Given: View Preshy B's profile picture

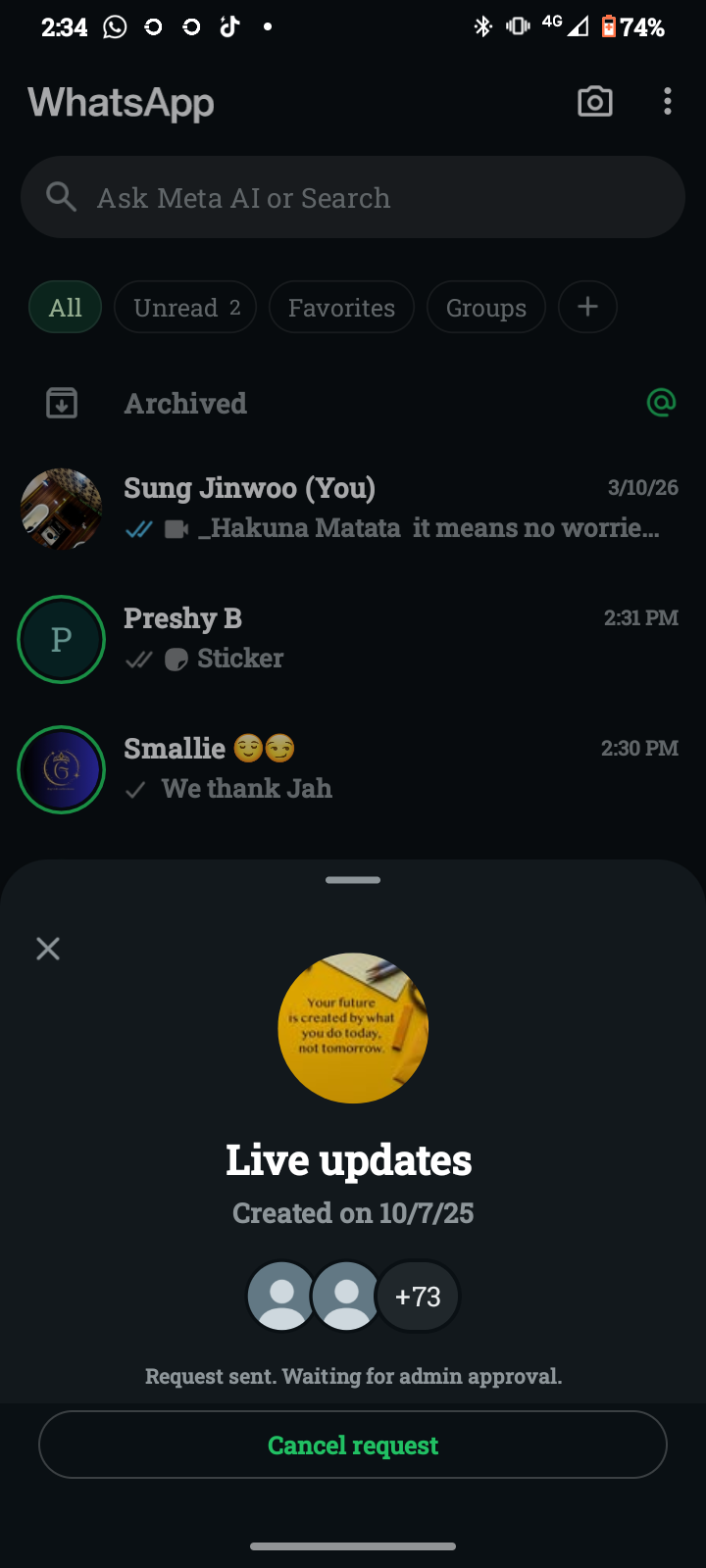Looking at the screenshot, I should point(62,639).
